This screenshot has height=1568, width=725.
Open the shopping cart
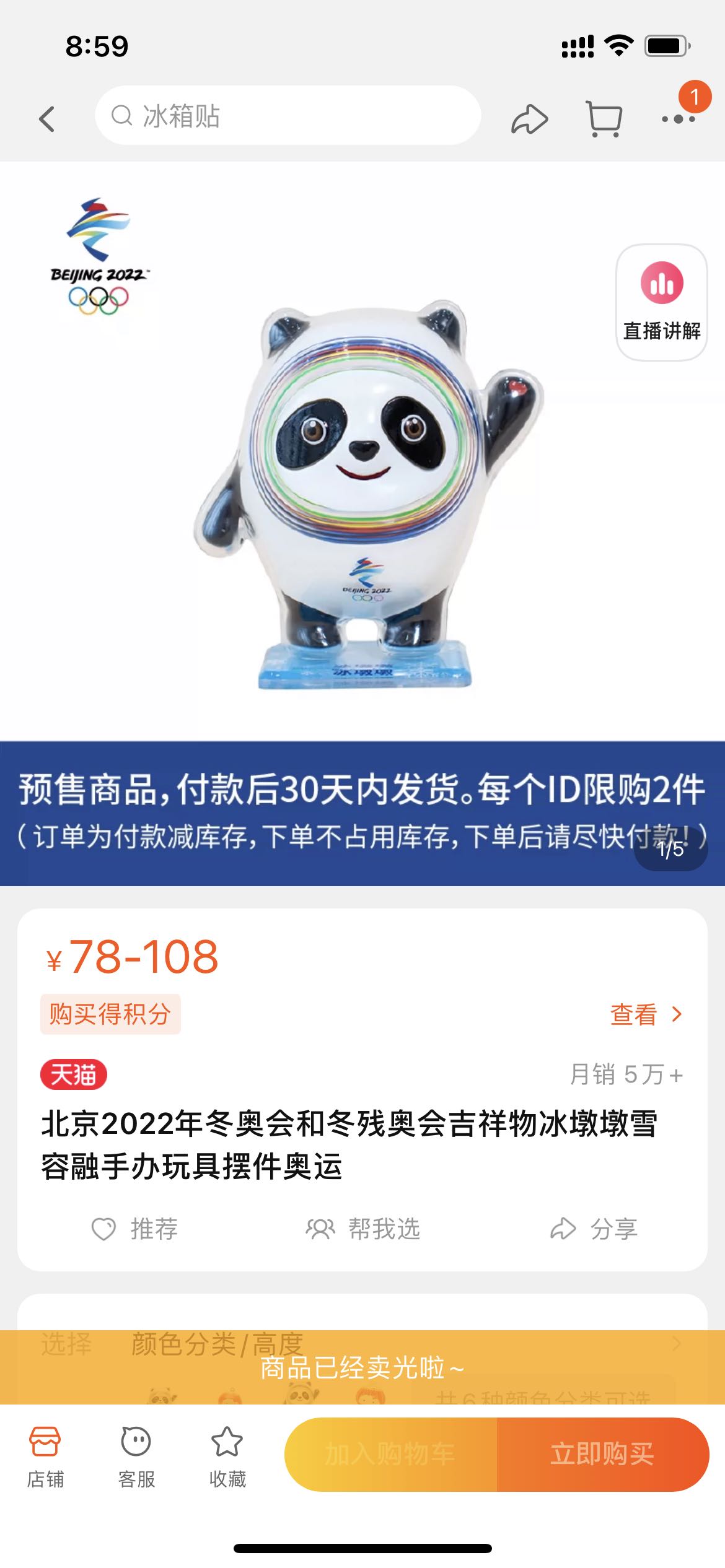(x=604, y=118)
